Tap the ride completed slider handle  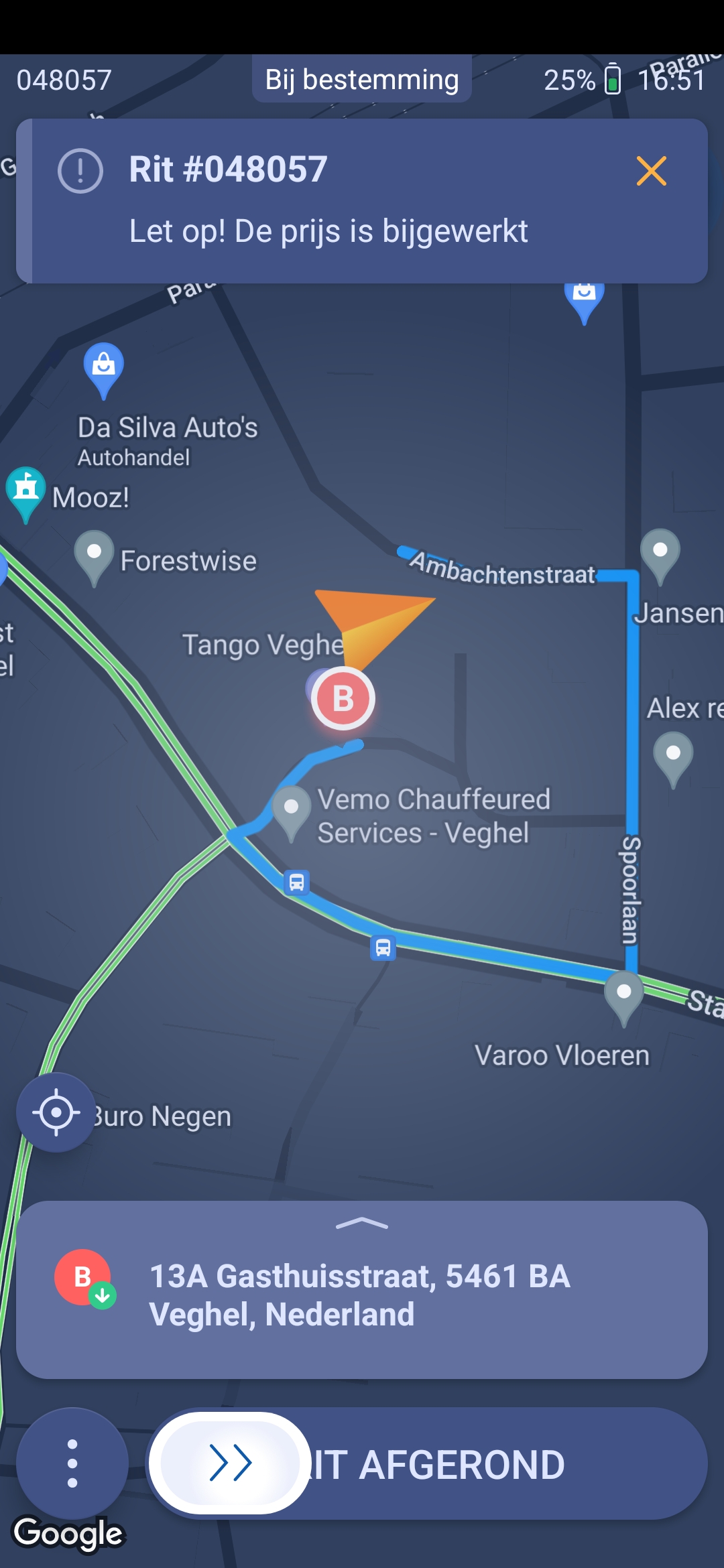coord(230,1463)
